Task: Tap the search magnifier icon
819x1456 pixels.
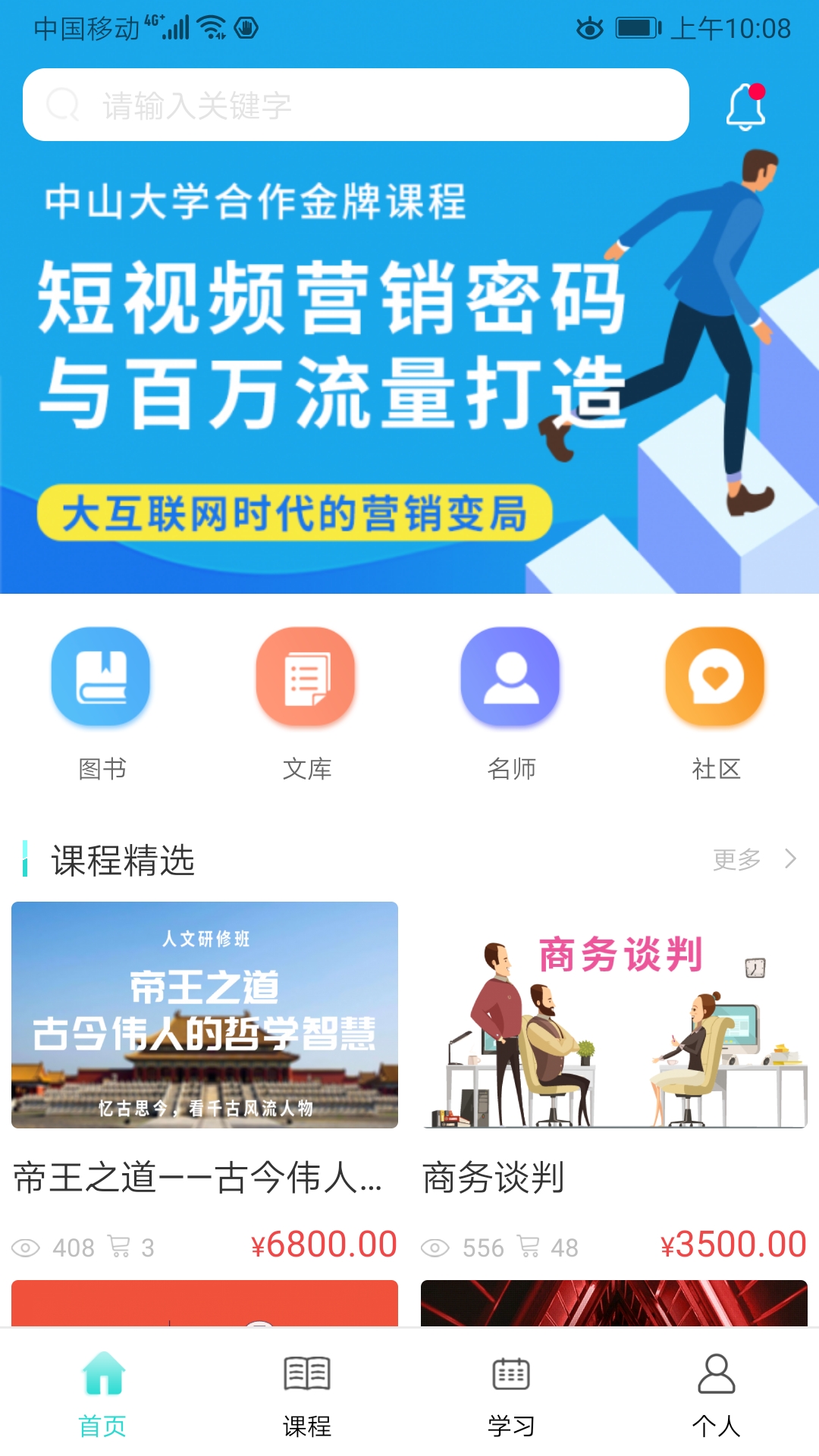Action: pos(62,105)
